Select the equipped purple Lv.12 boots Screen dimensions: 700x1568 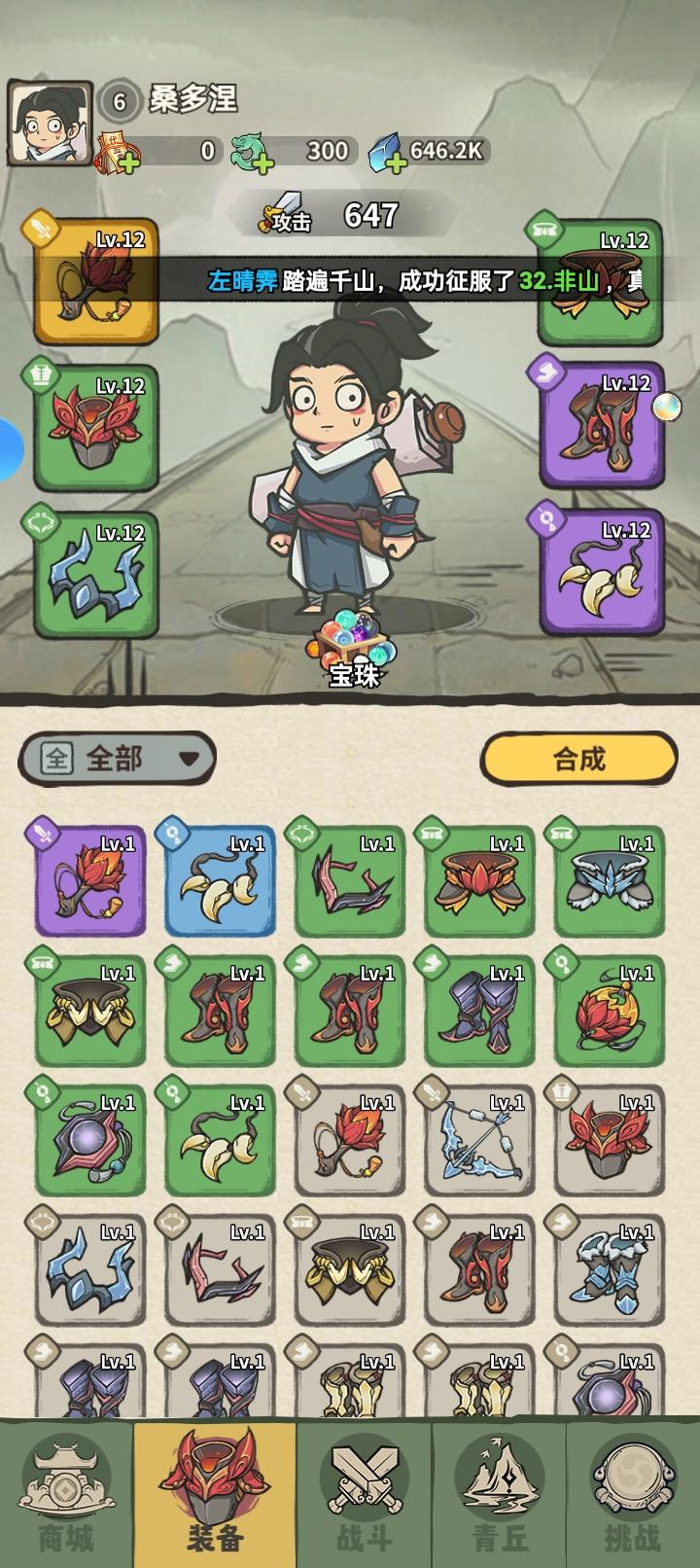pyautogui.click(x=603, y=431)
